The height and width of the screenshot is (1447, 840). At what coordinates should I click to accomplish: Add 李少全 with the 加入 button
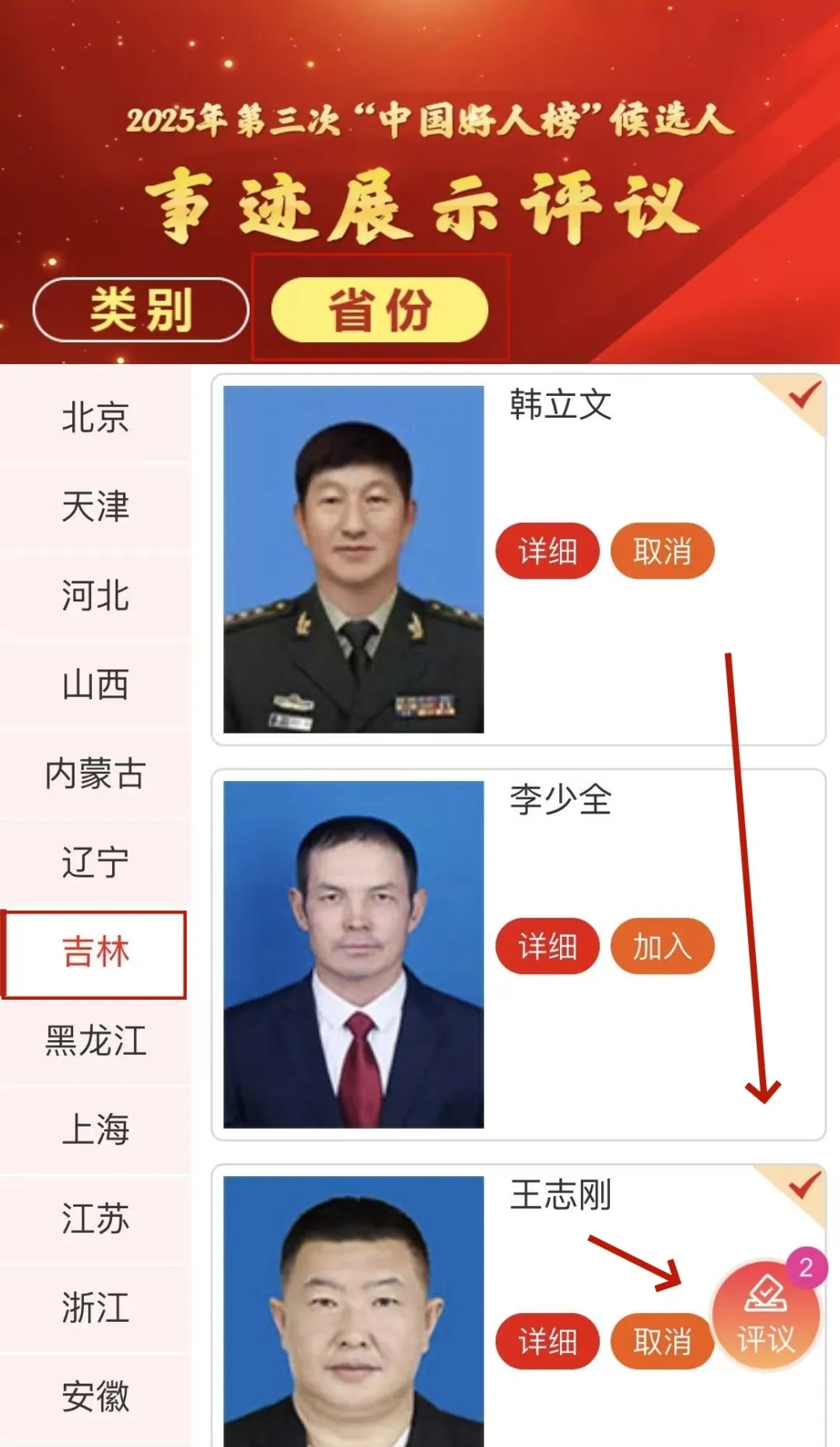662,947
